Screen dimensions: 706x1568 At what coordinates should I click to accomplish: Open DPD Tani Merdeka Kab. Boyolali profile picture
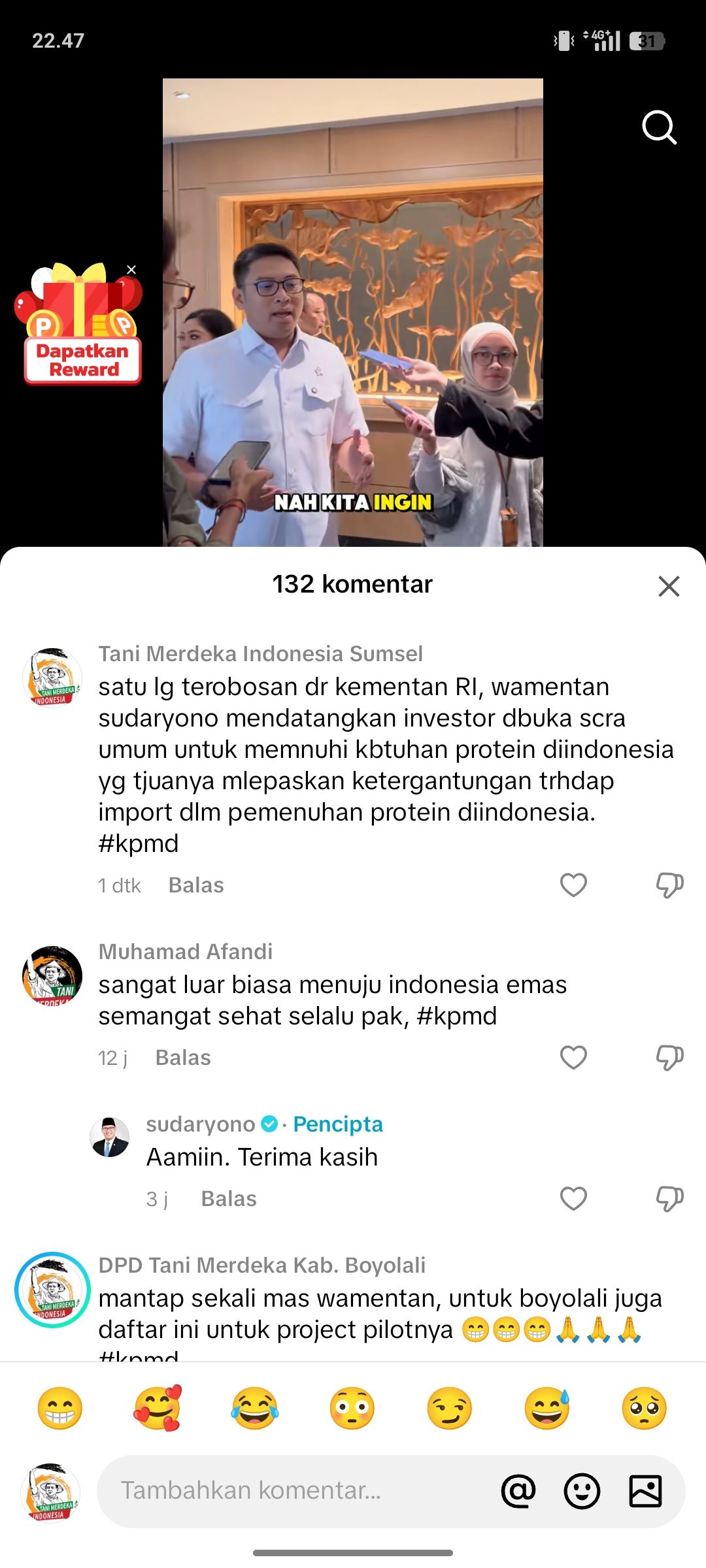click(52, 1290)
